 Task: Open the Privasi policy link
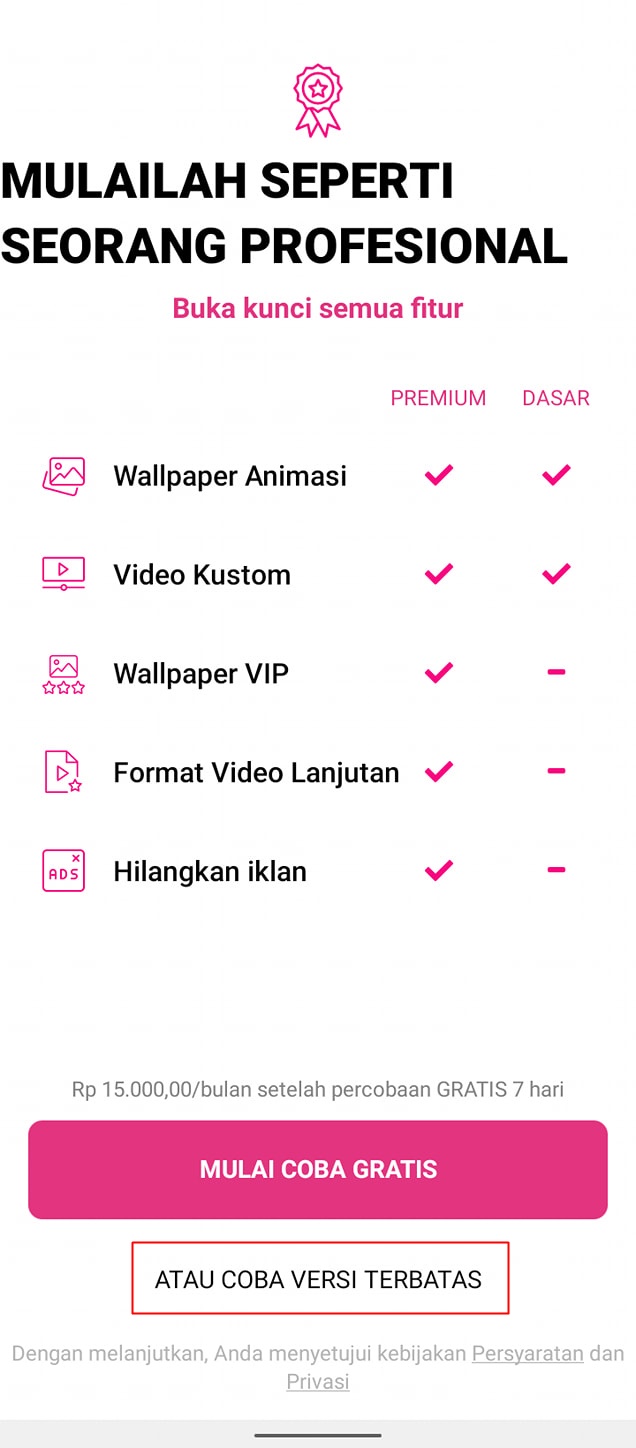tap(317, 1382)
